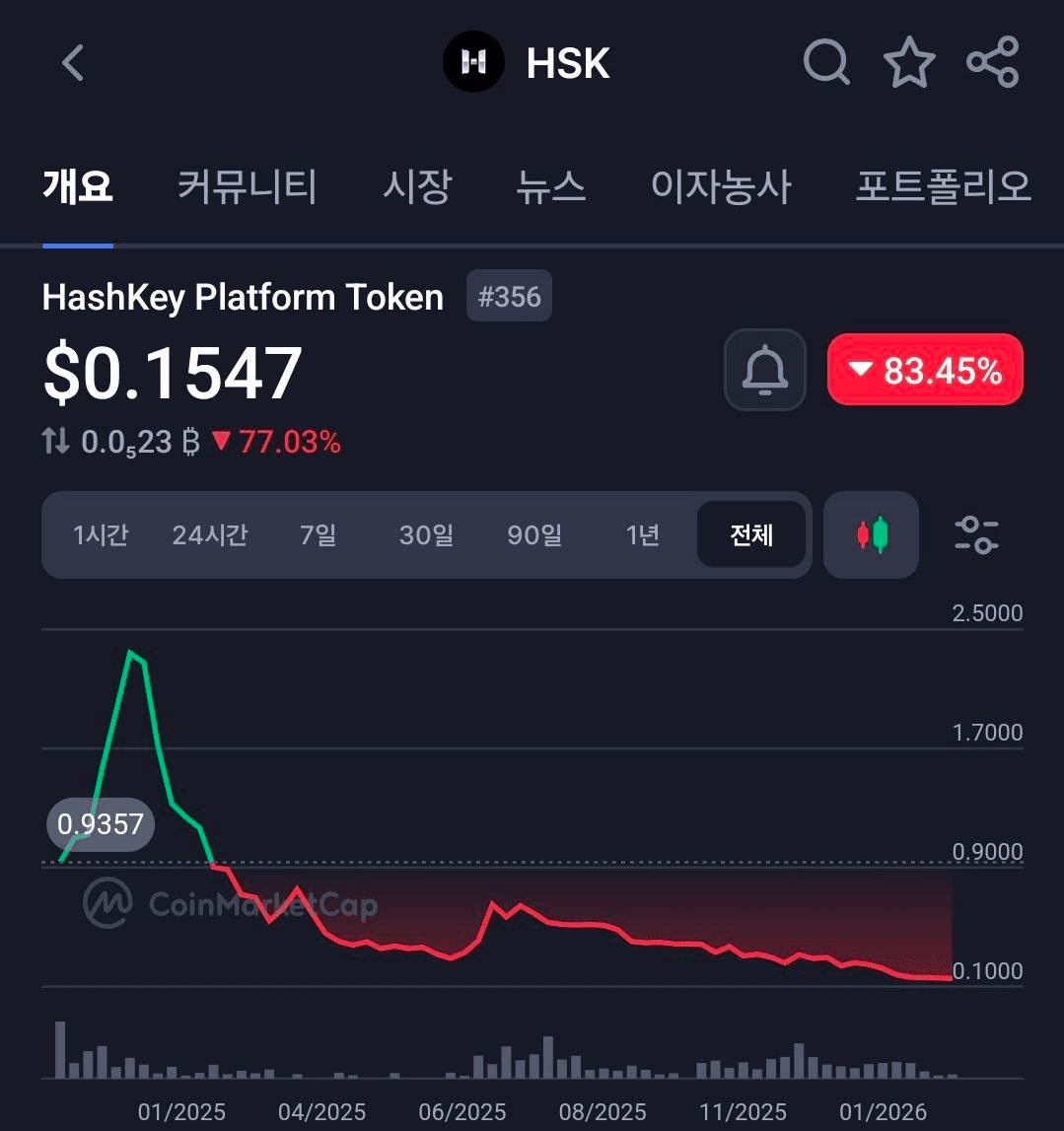
Task: Click the red 83.45% change badge
Action: (924, 370)
